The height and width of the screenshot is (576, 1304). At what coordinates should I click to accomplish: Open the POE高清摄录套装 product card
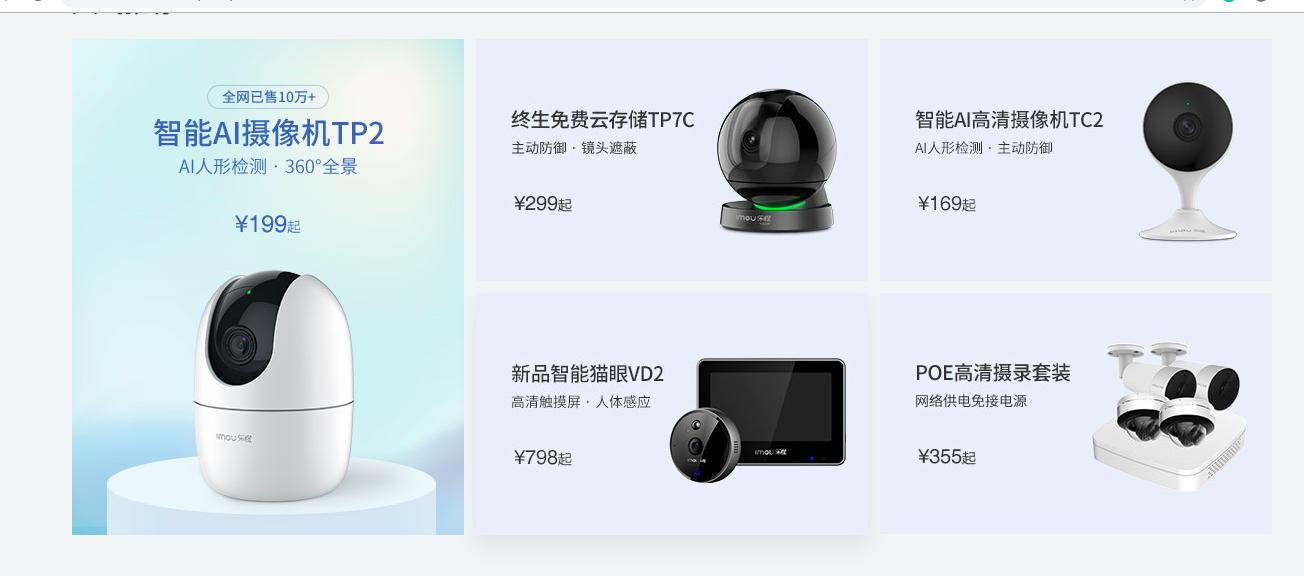coord(1075,414)
